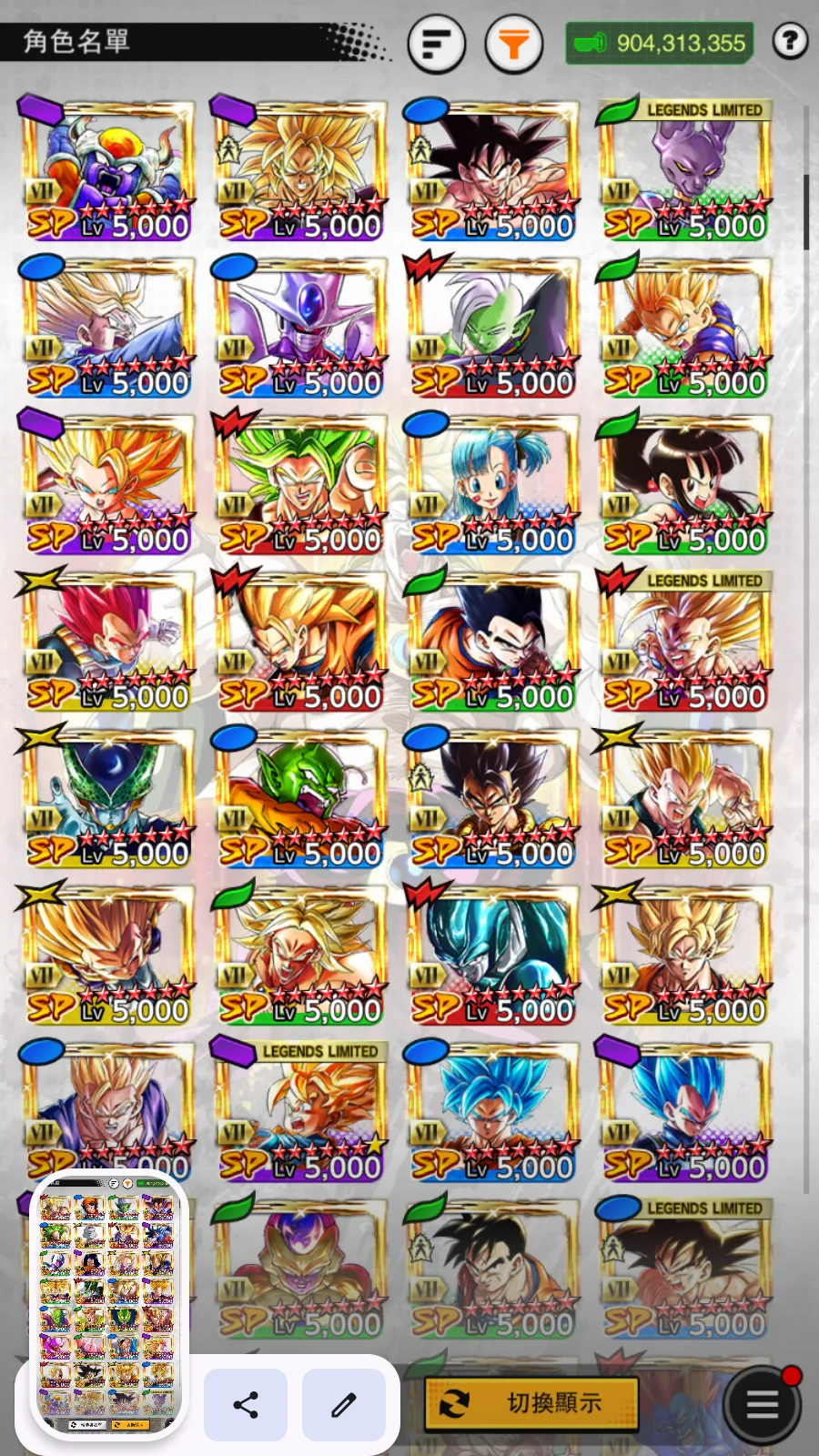Open the character filter funnel
The image size is (819, 1456).
(x=514, y=43)
